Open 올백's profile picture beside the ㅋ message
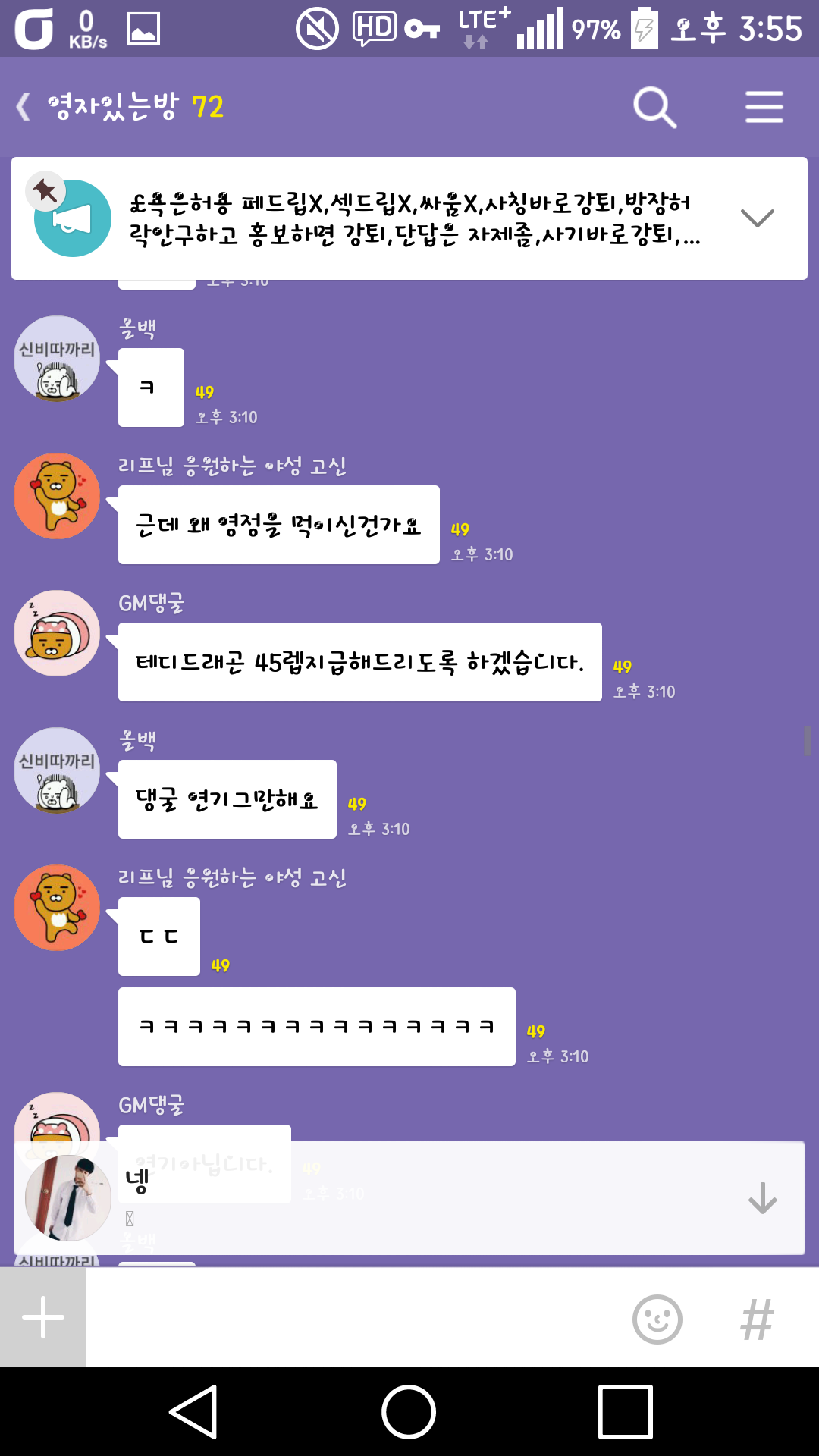 (57, 359)
